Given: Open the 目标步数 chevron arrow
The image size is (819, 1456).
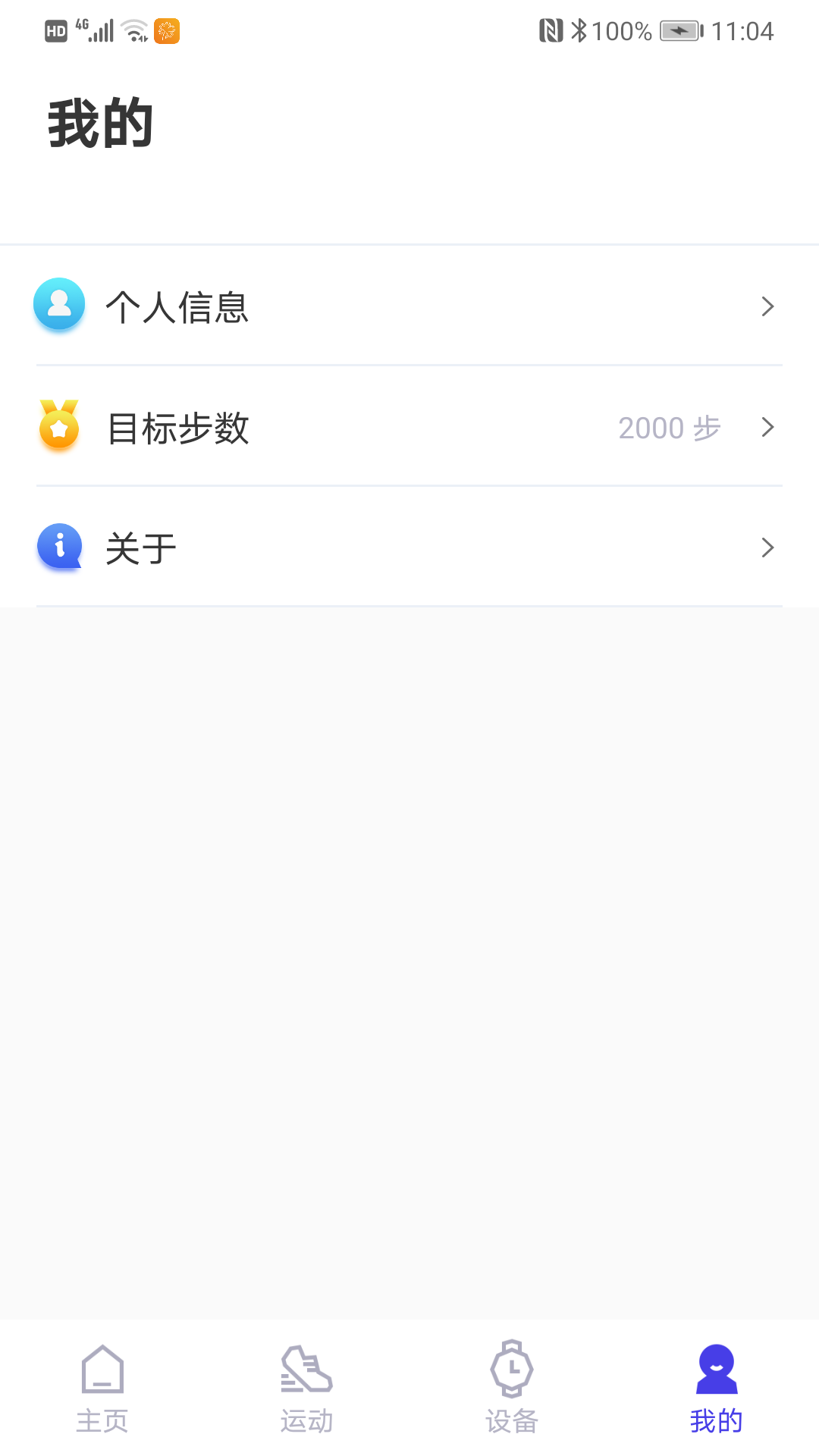Looking at the screenshot, I should [768, 427].
